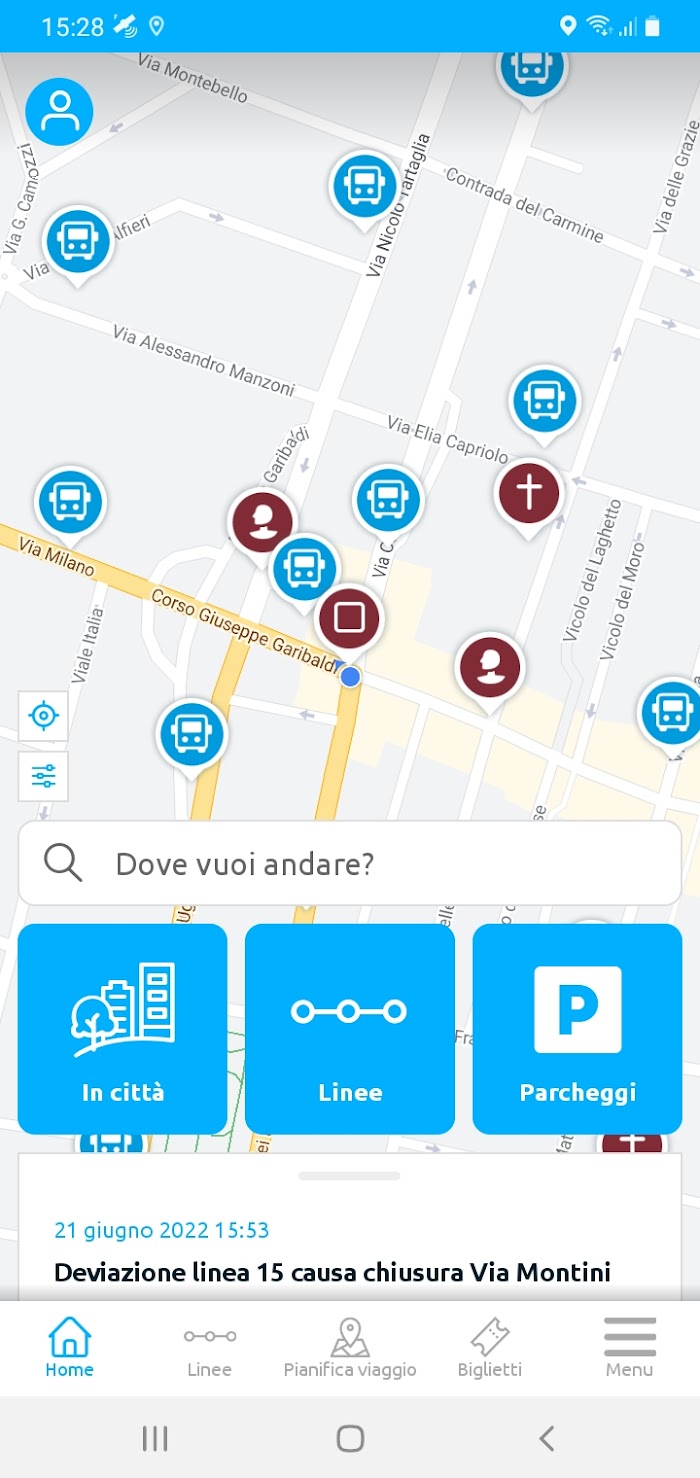
Task: Open the Menu tab
Action: coord(630,1348)
